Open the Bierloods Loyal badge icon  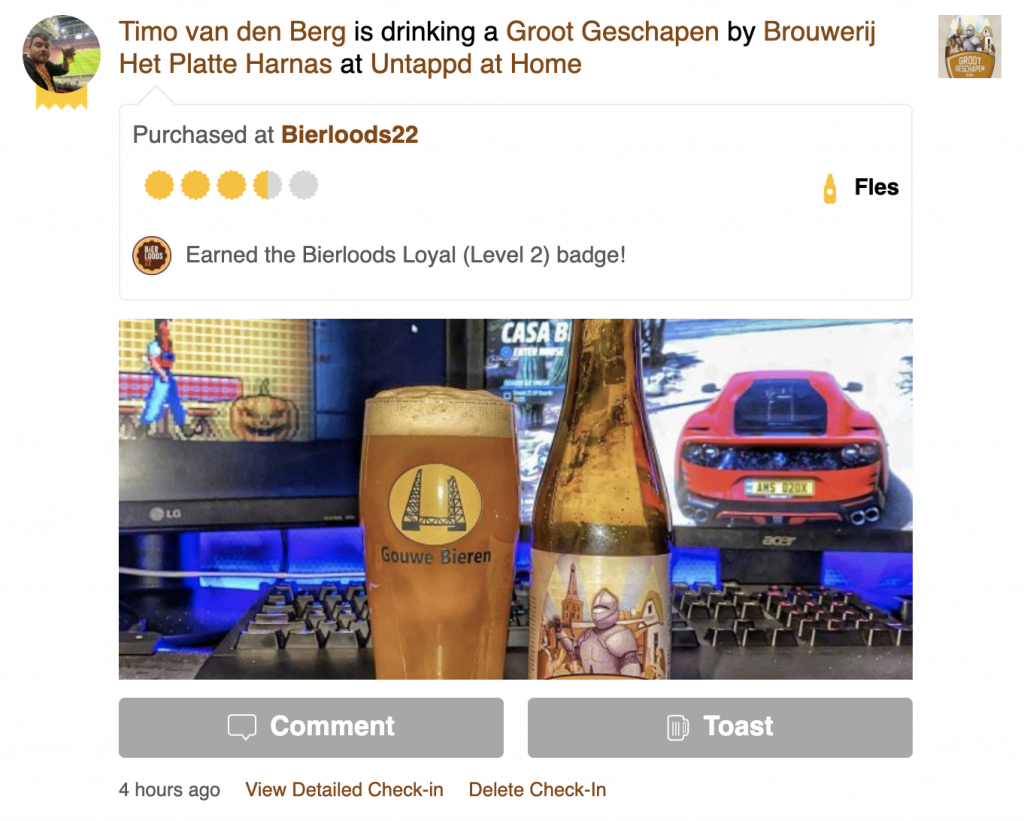pyautogui.click(x=152, y=255)
